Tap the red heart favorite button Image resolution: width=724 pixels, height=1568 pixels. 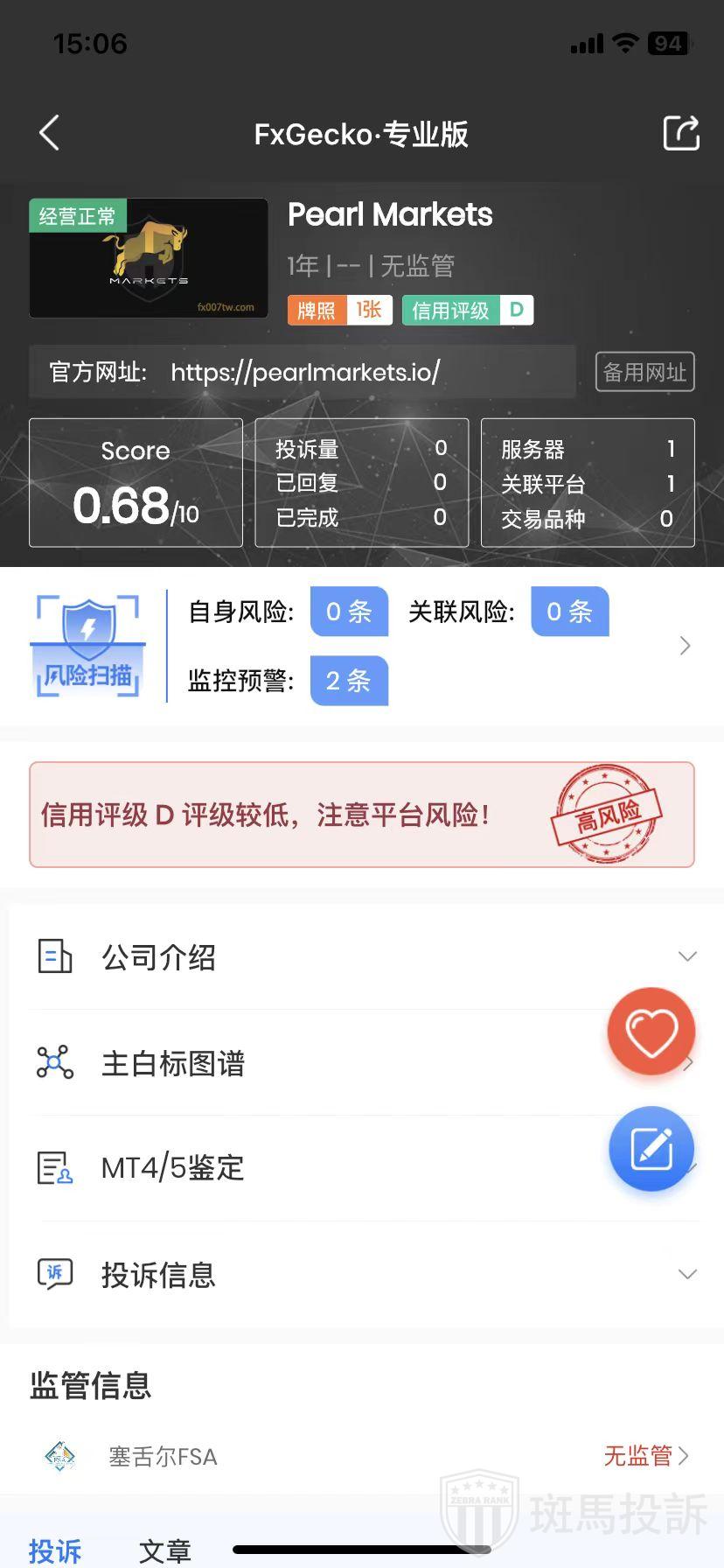click(651, 1032)
